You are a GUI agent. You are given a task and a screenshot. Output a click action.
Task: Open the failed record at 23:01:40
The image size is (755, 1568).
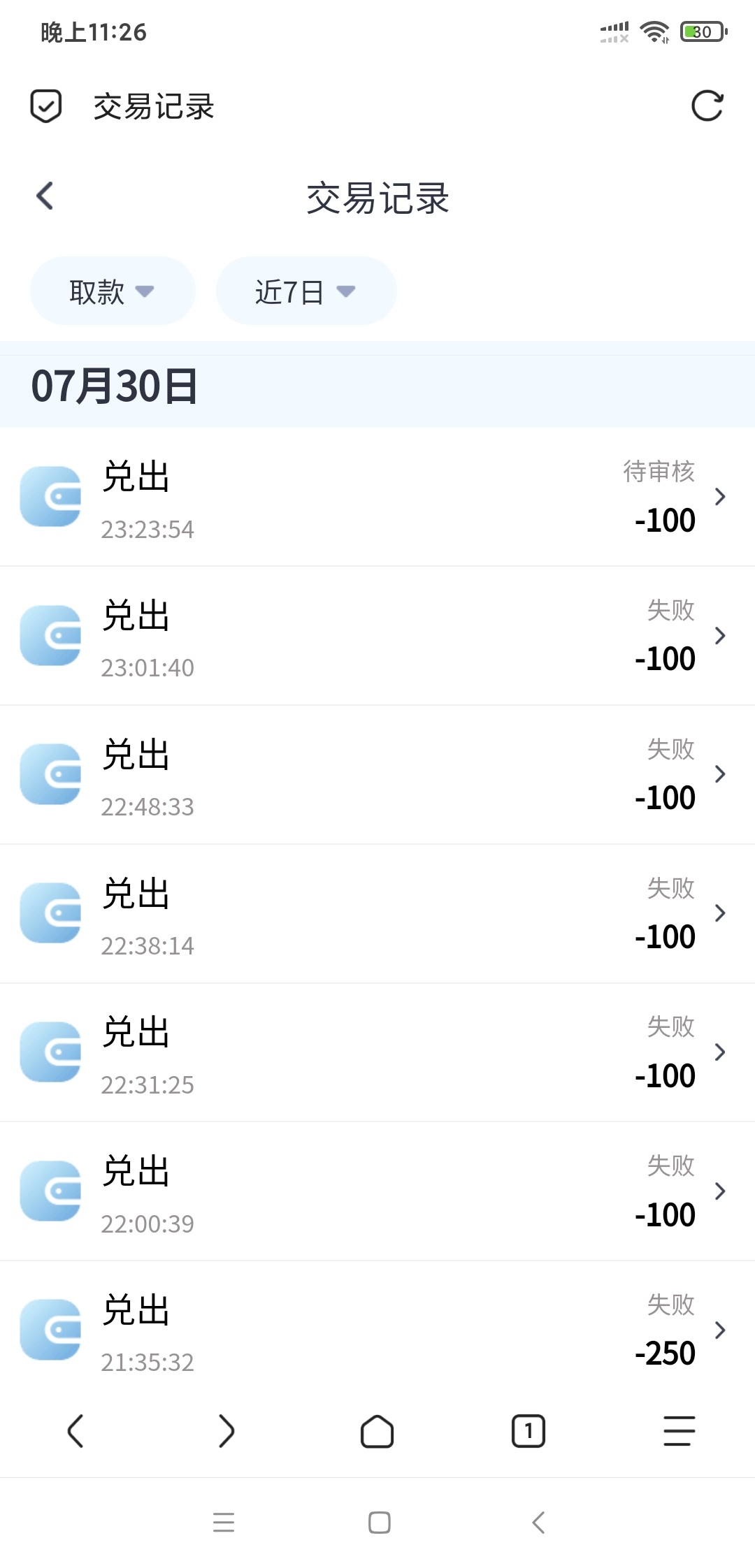coord(377,636)
